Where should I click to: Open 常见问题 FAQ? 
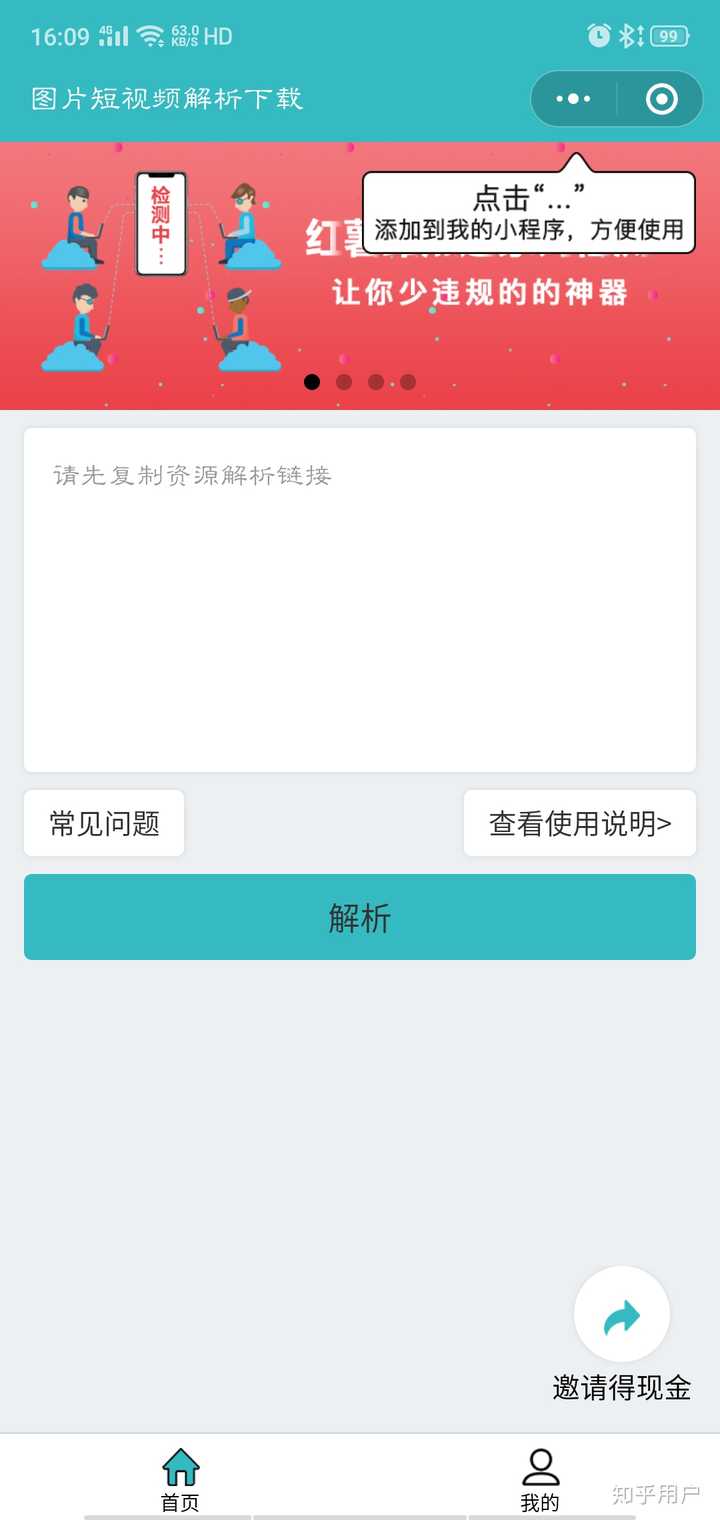104,823
